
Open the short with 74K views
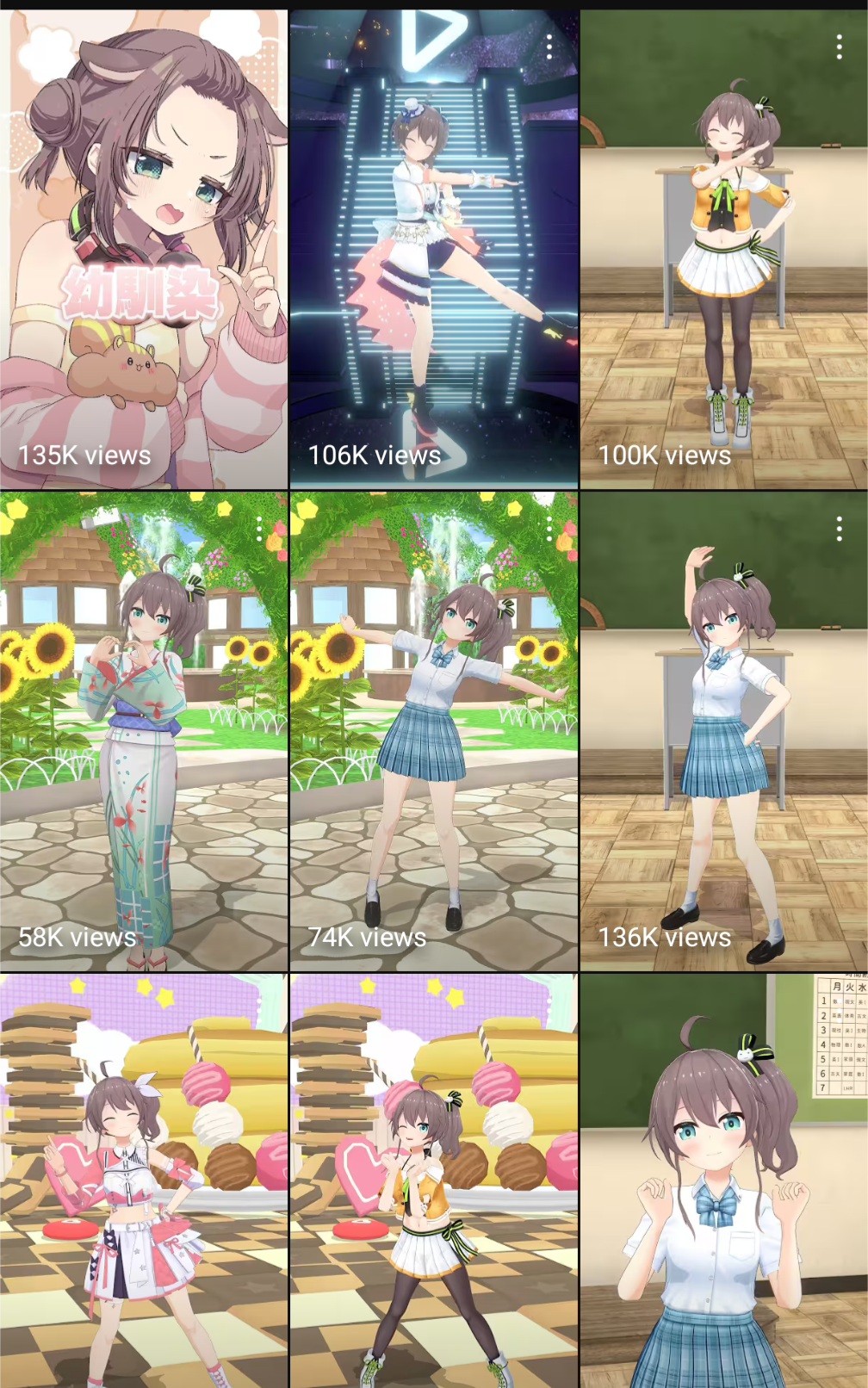(x=433, y=732)
